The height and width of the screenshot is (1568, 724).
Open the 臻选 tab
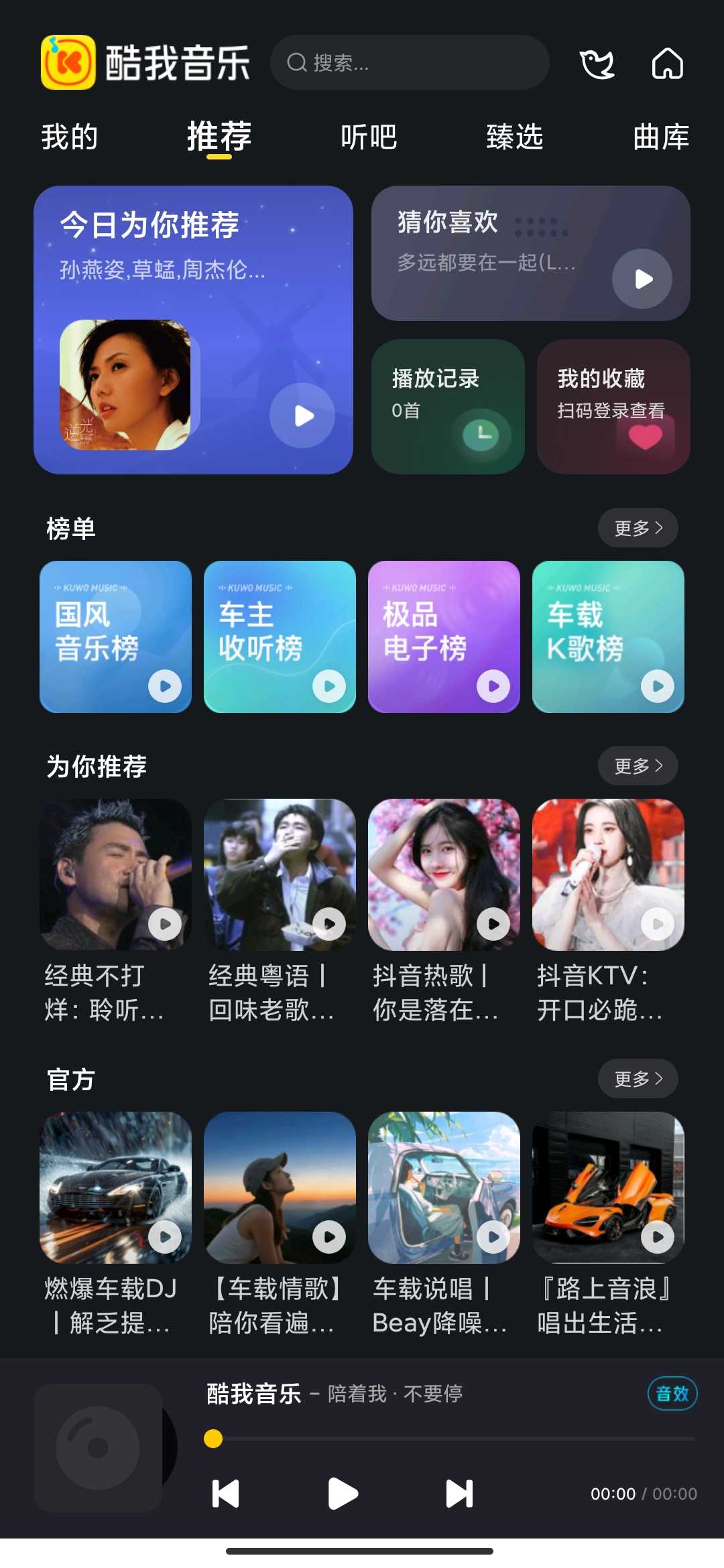(515, 137)
